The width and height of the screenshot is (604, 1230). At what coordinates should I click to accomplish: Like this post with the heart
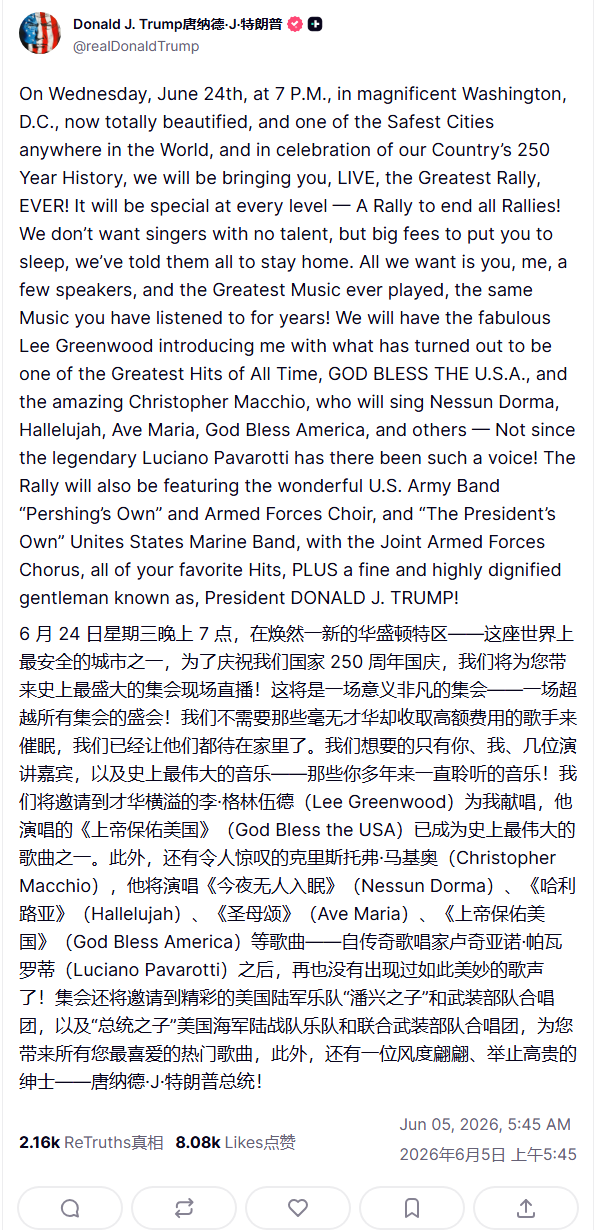[298, 1208]
